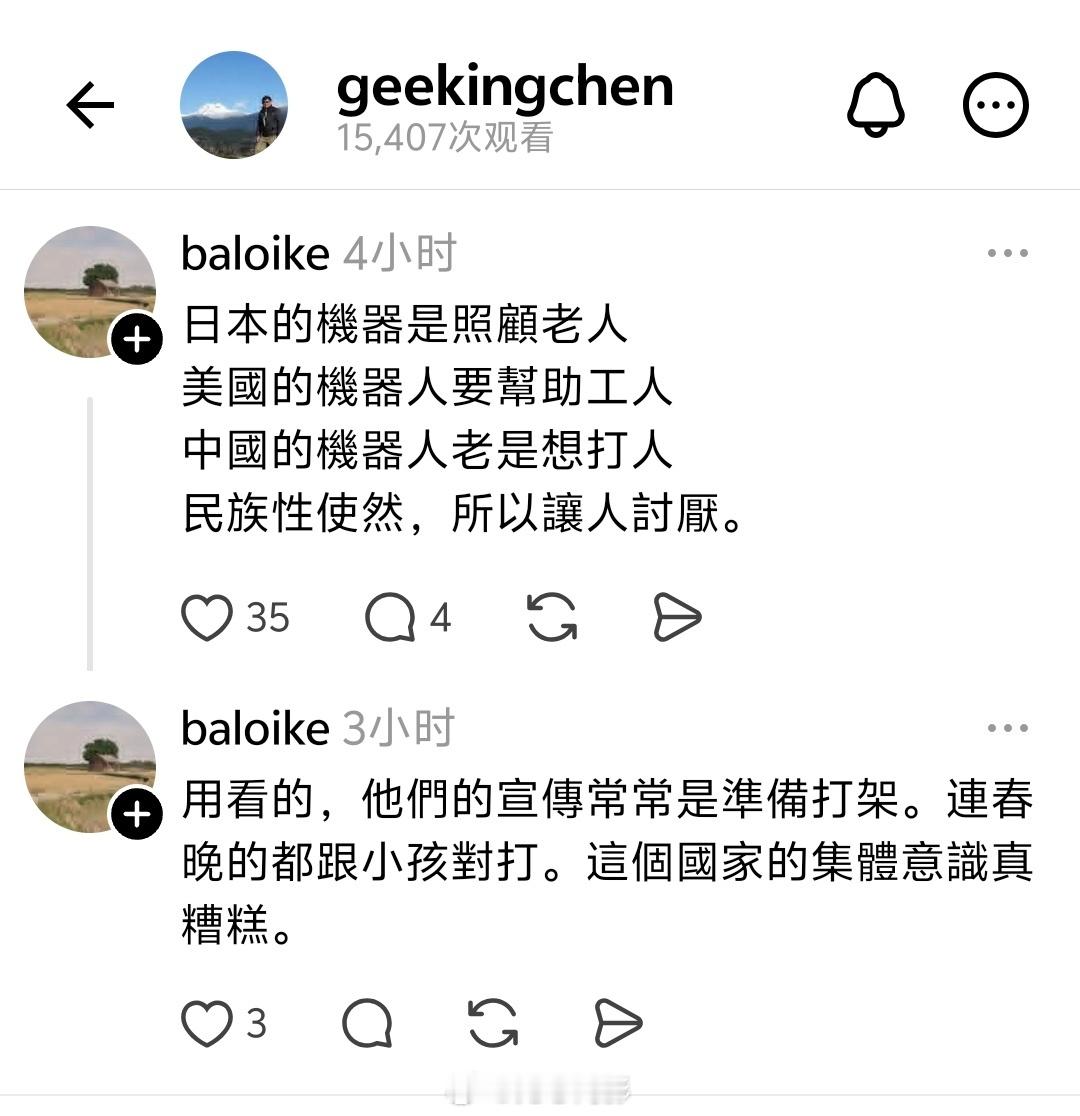Follow baloike via the plus badge on avatar
The image size is (1080, 1116).
click(137, 338)
